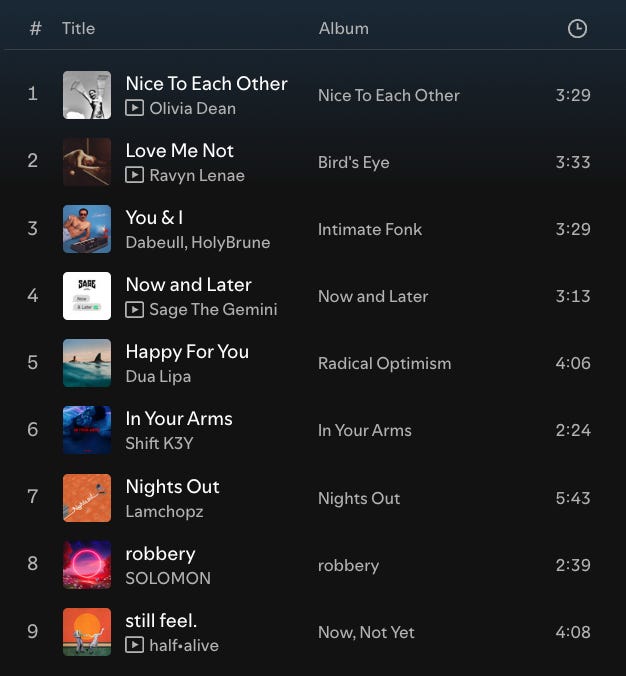The width and height of the screenshot is (626, 676).
Task: Open the Now, Not Yet album
Action: point(366,632)
